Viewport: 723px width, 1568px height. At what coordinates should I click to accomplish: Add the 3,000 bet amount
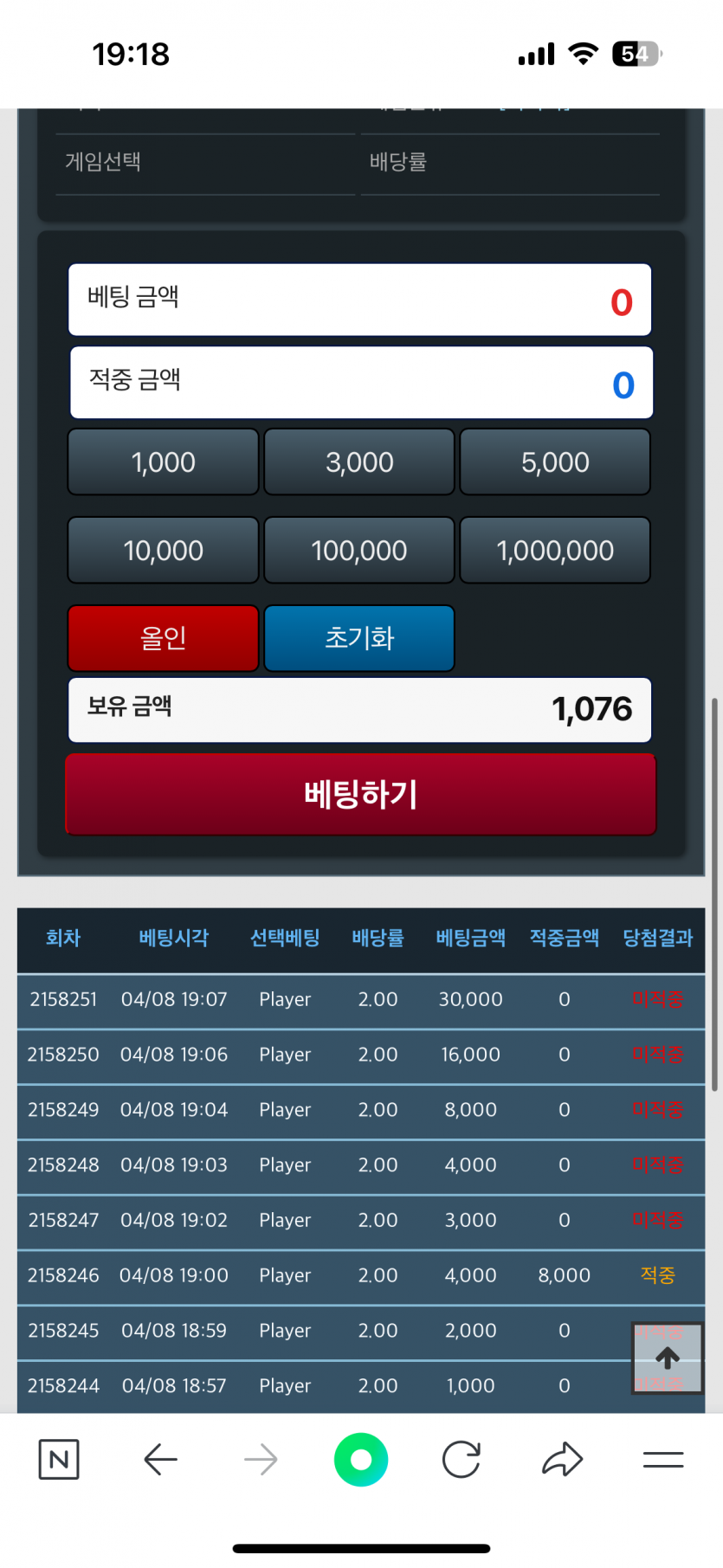tap(359, 462)
